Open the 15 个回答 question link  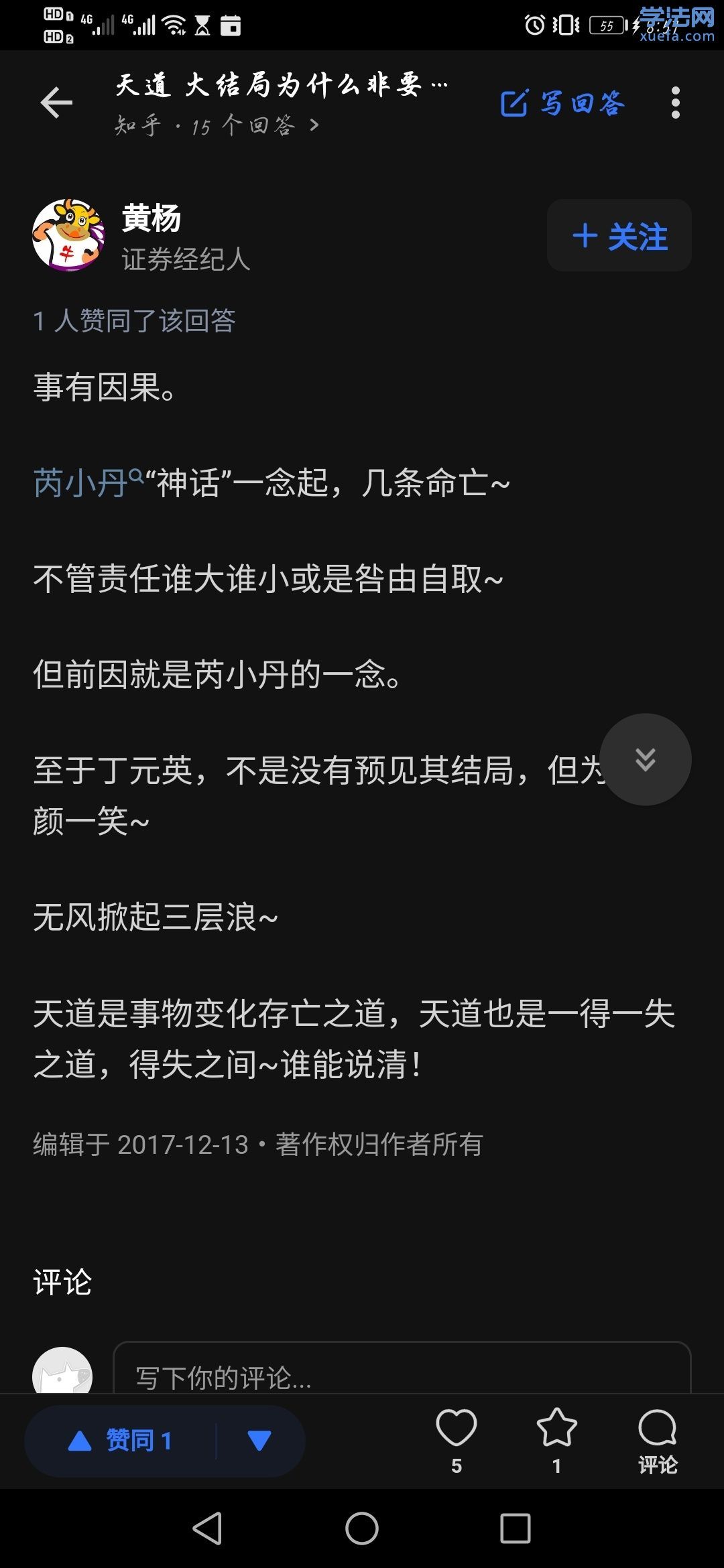coord(216,125)
